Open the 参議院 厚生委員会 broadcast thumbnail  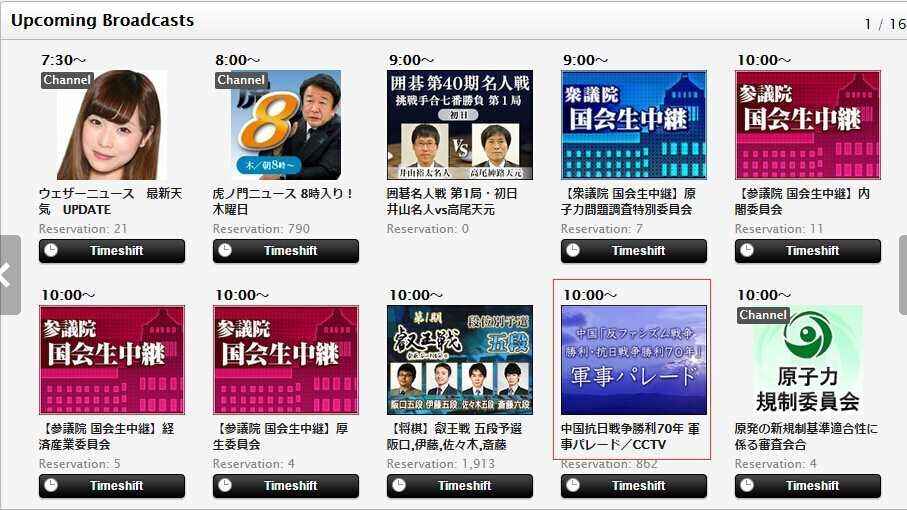(286, 360)
